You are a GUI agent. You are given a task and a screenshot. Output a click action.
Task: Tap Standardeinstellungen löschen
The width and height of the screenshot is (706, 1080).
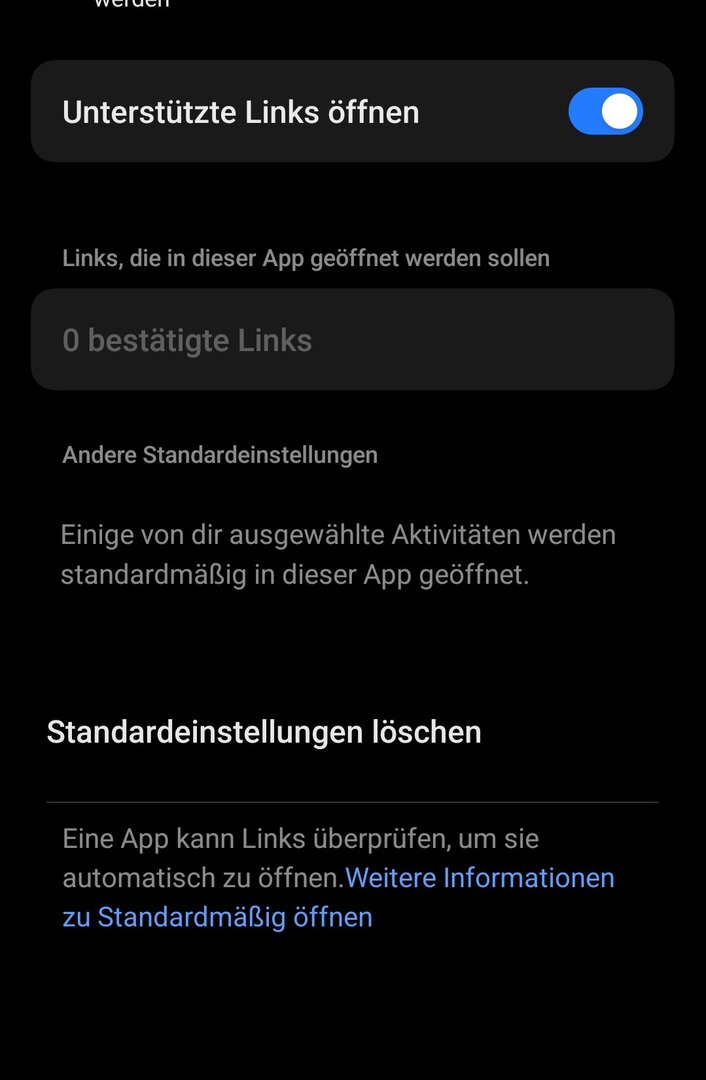264,732
